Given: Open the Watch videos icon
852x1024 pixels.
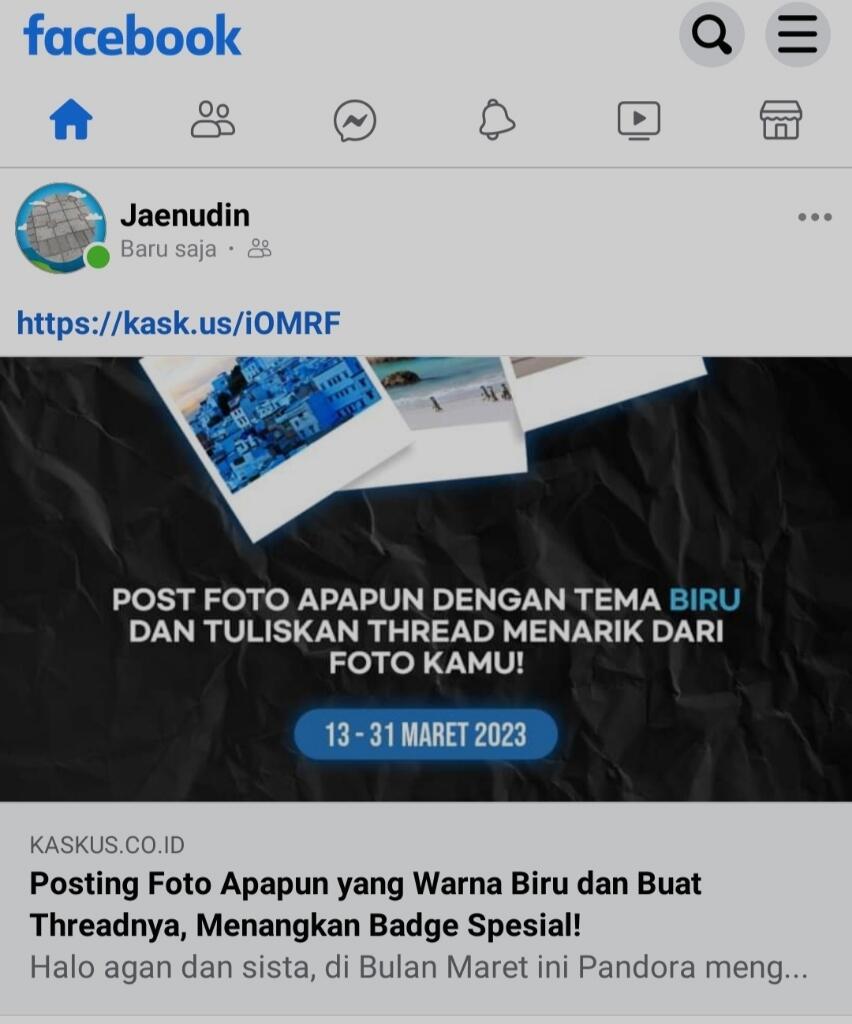Looking at the screenshot, I should tap(640, 121).
